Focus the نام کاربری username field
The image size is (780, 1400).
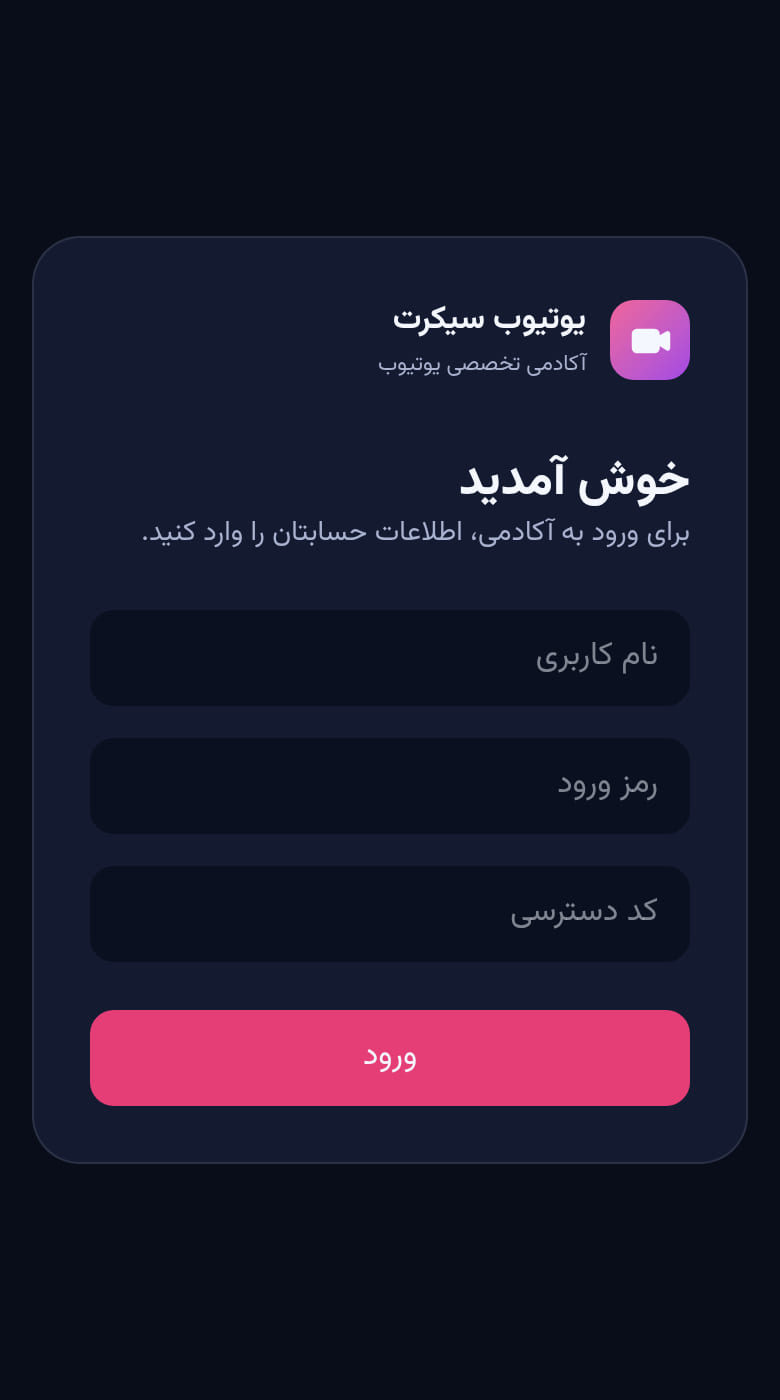point(390,658)
